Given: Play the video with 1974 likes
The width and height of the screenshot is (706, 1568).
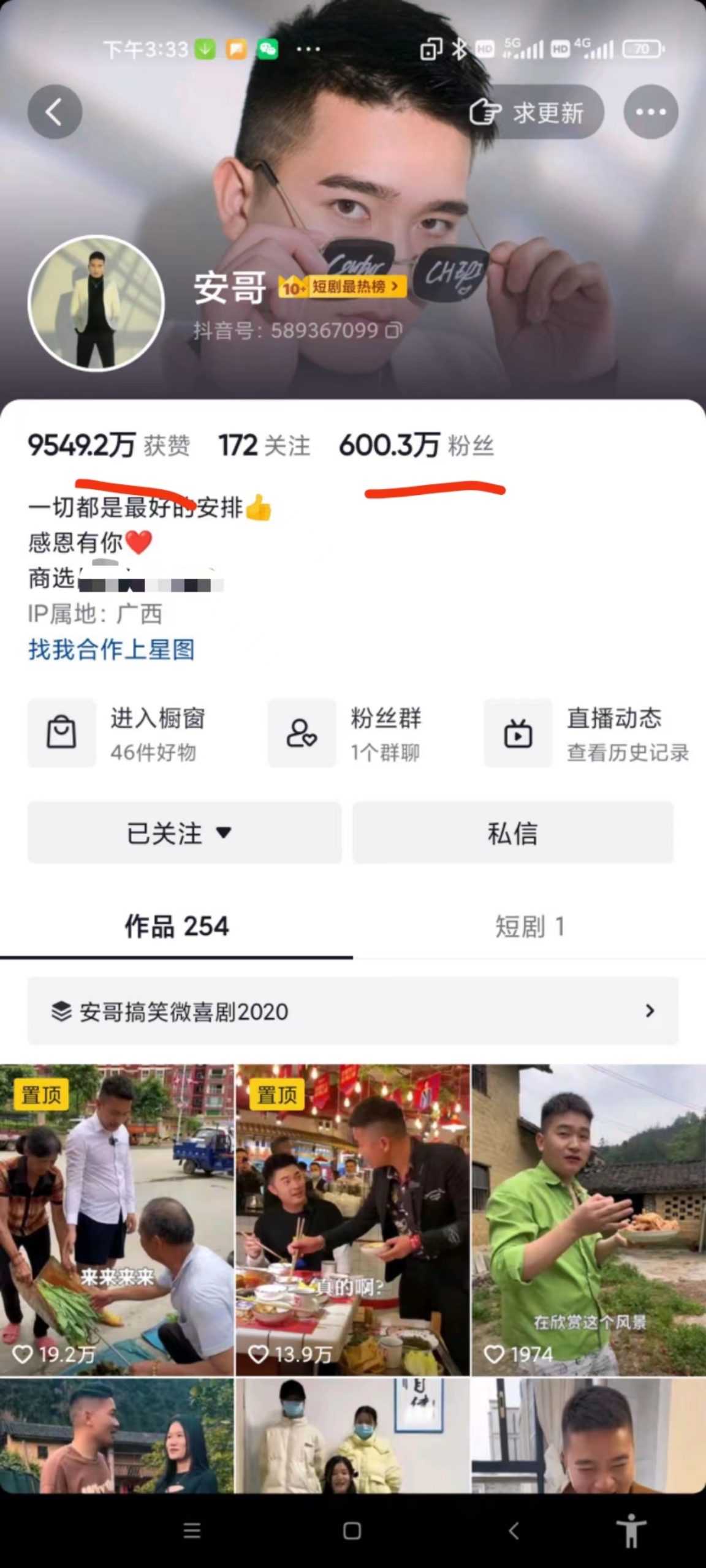Looking at the screenshot, I should pyautogui.click(x=588, y=1219).
